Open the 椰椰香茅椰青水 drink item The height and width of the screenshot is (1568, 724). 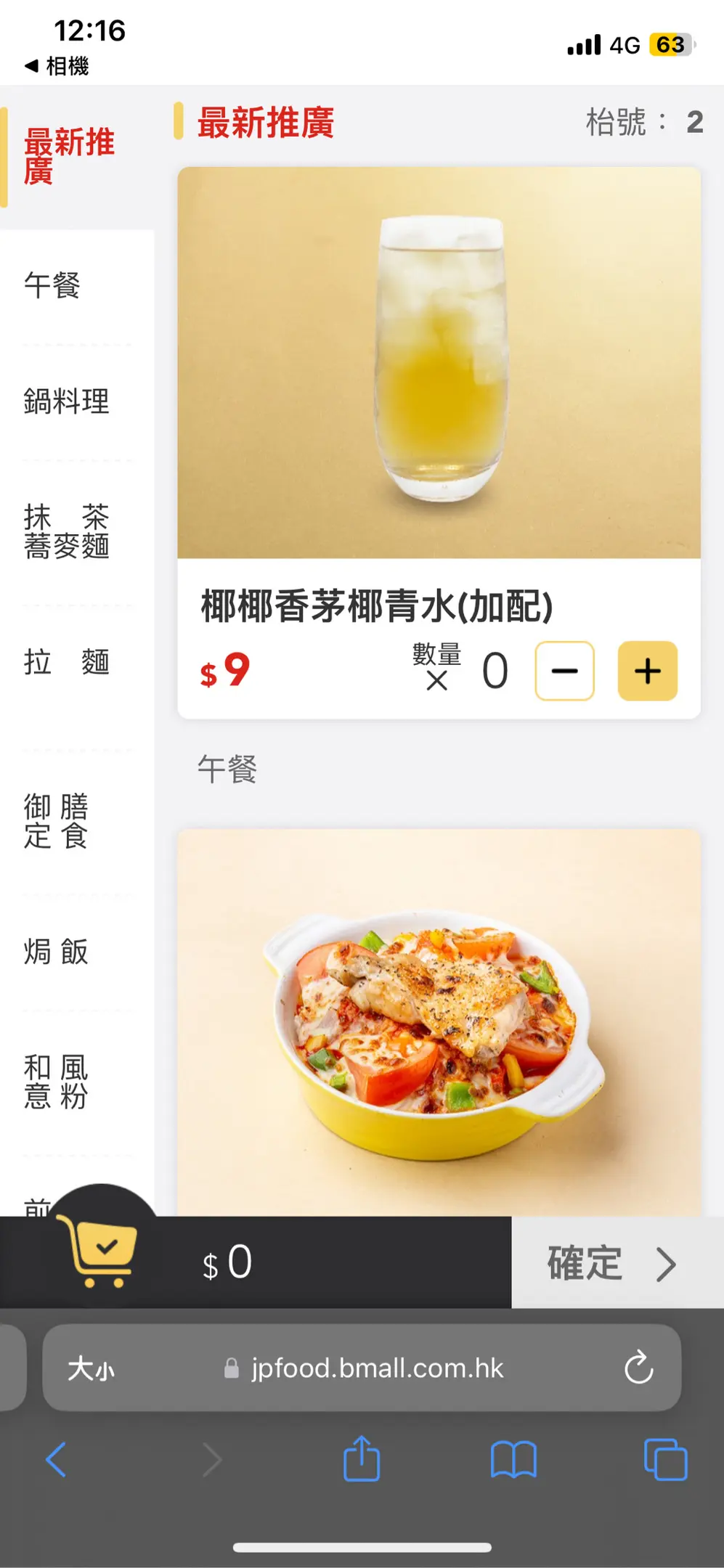(x=439, y=363)
